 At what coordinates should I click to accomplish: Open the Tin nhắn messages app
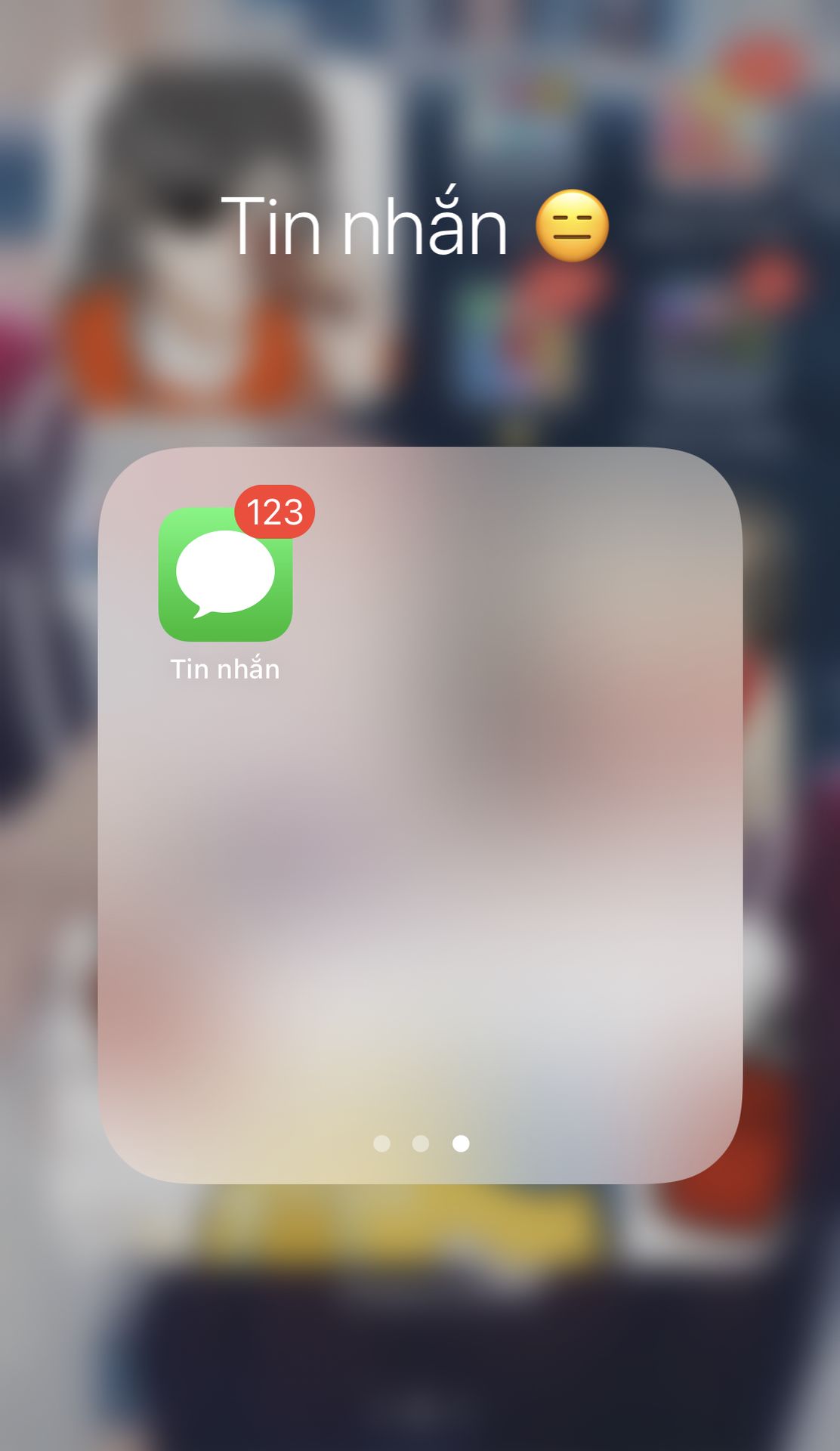click(225, 575)
